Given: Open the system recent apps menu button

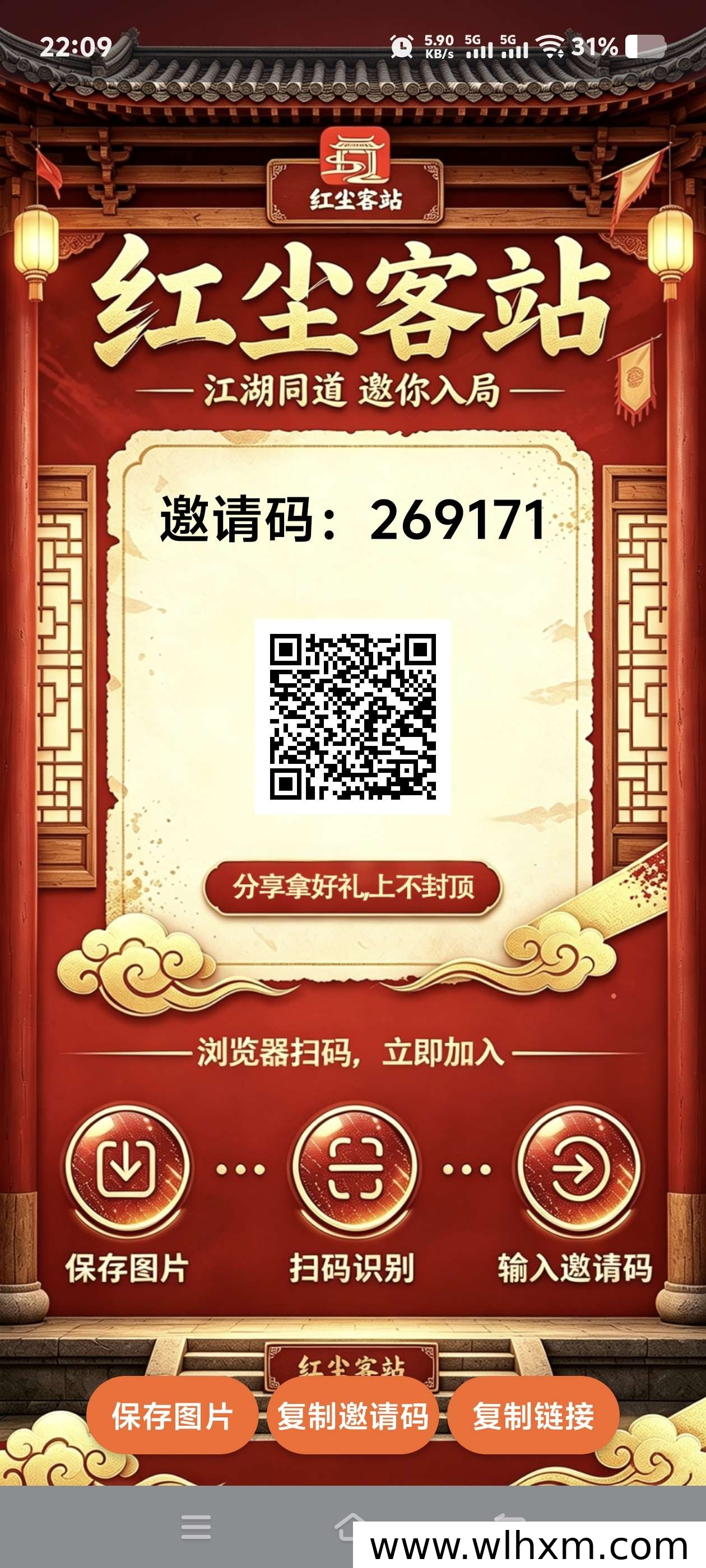Looking at the screenshot, I should (196, 1527).
